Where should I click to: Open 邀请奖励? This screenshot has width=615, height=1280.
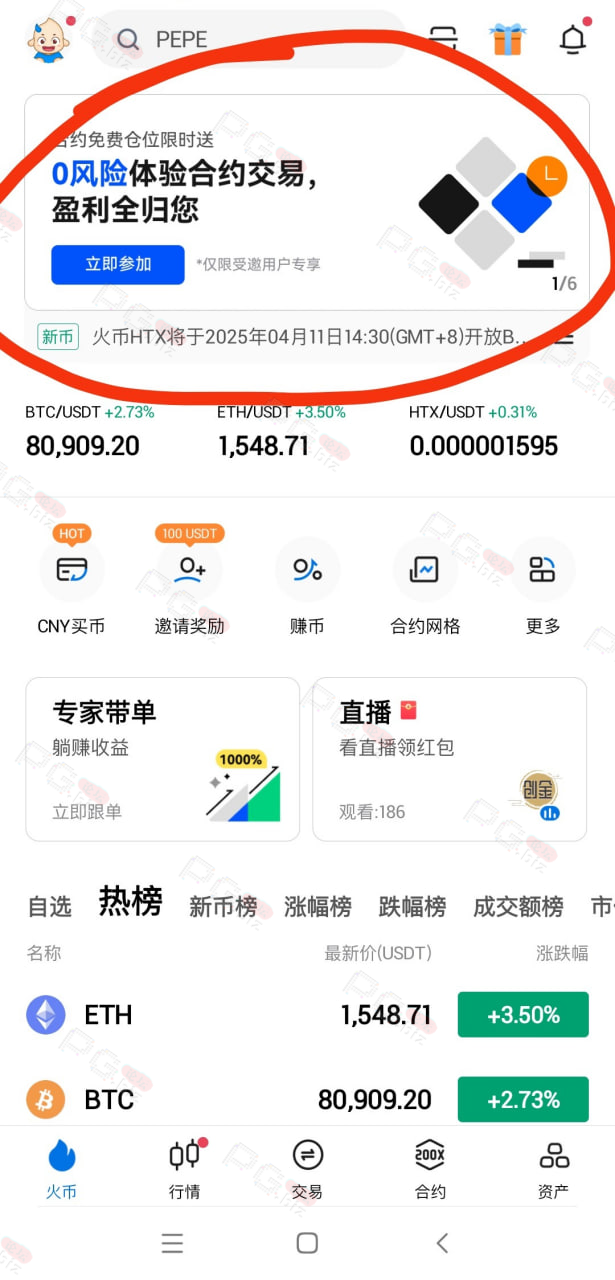(x=190, y=587)
